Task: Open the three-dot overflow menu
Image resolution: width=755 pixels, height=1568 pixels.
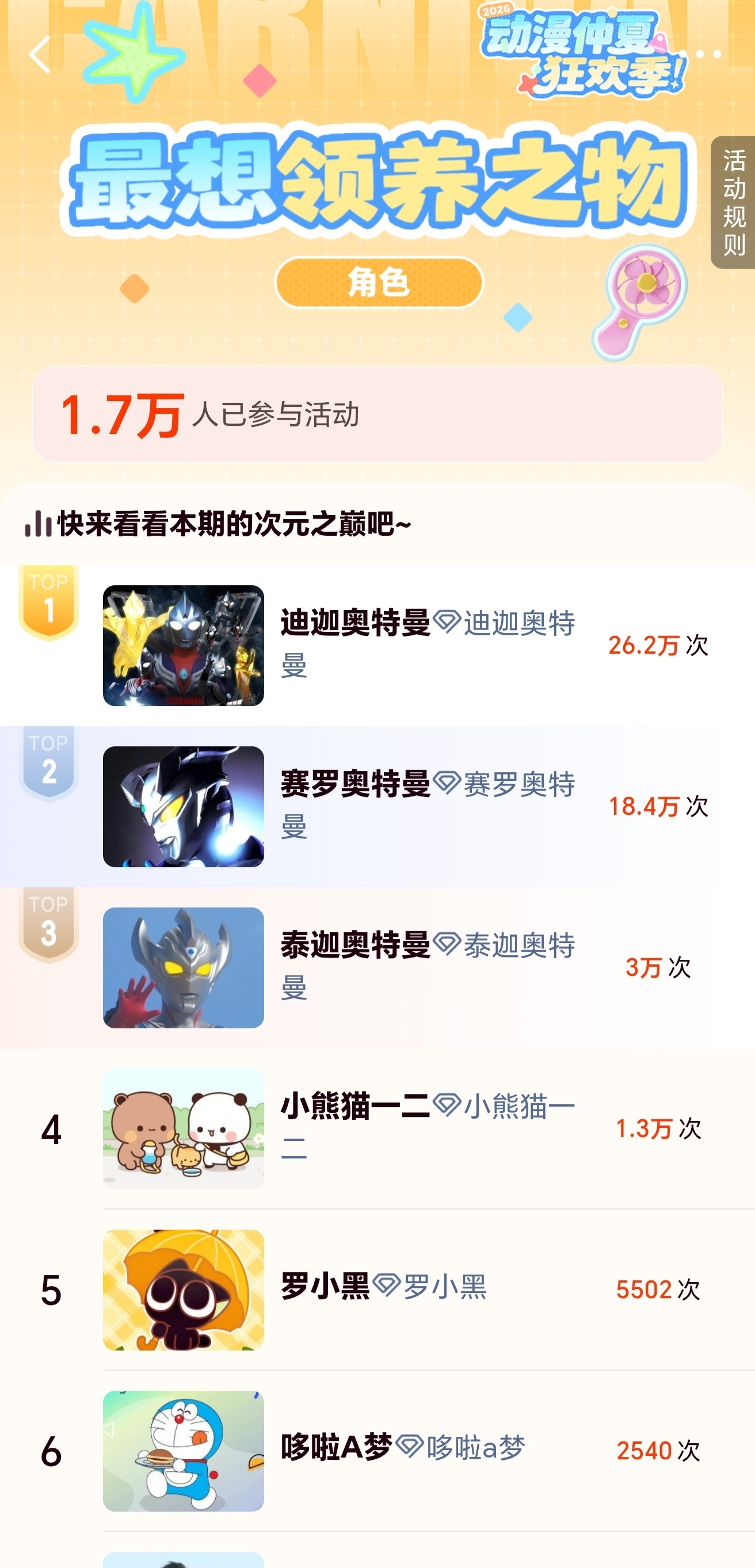Action: [709, 54]
